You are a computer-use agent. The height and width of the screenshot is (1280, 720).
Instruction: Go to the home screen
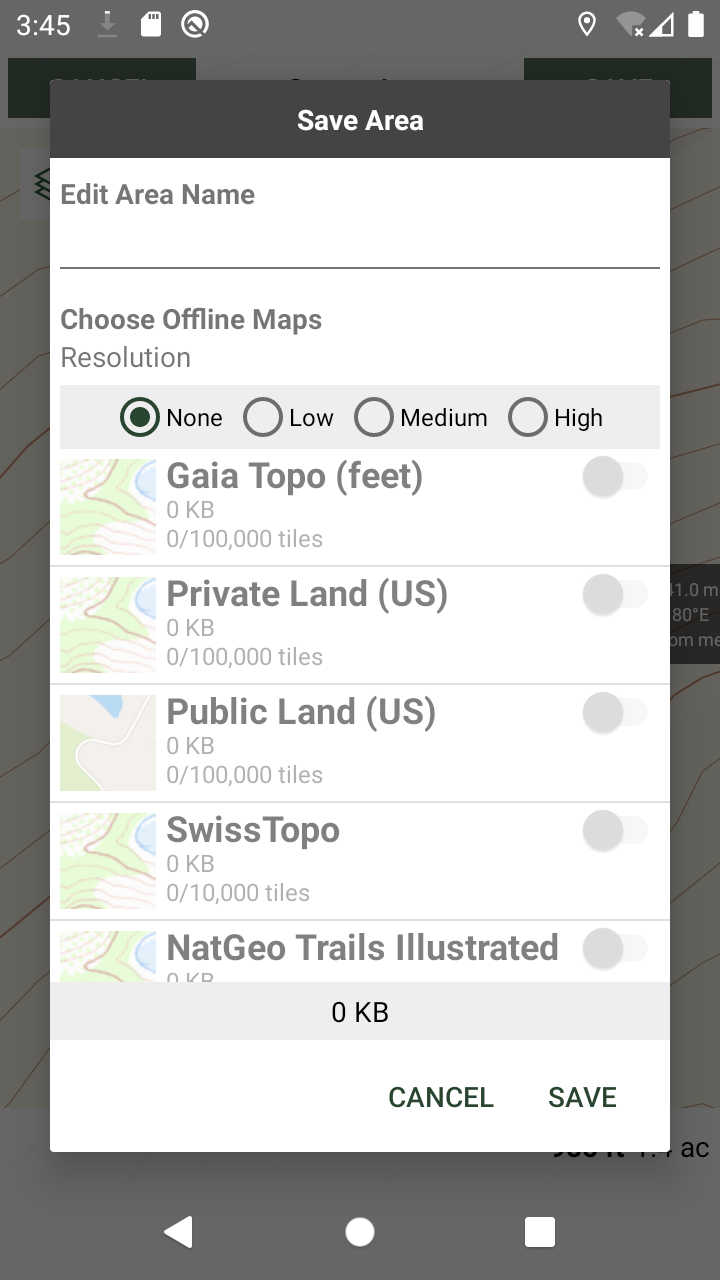(x=360, y=1232)
